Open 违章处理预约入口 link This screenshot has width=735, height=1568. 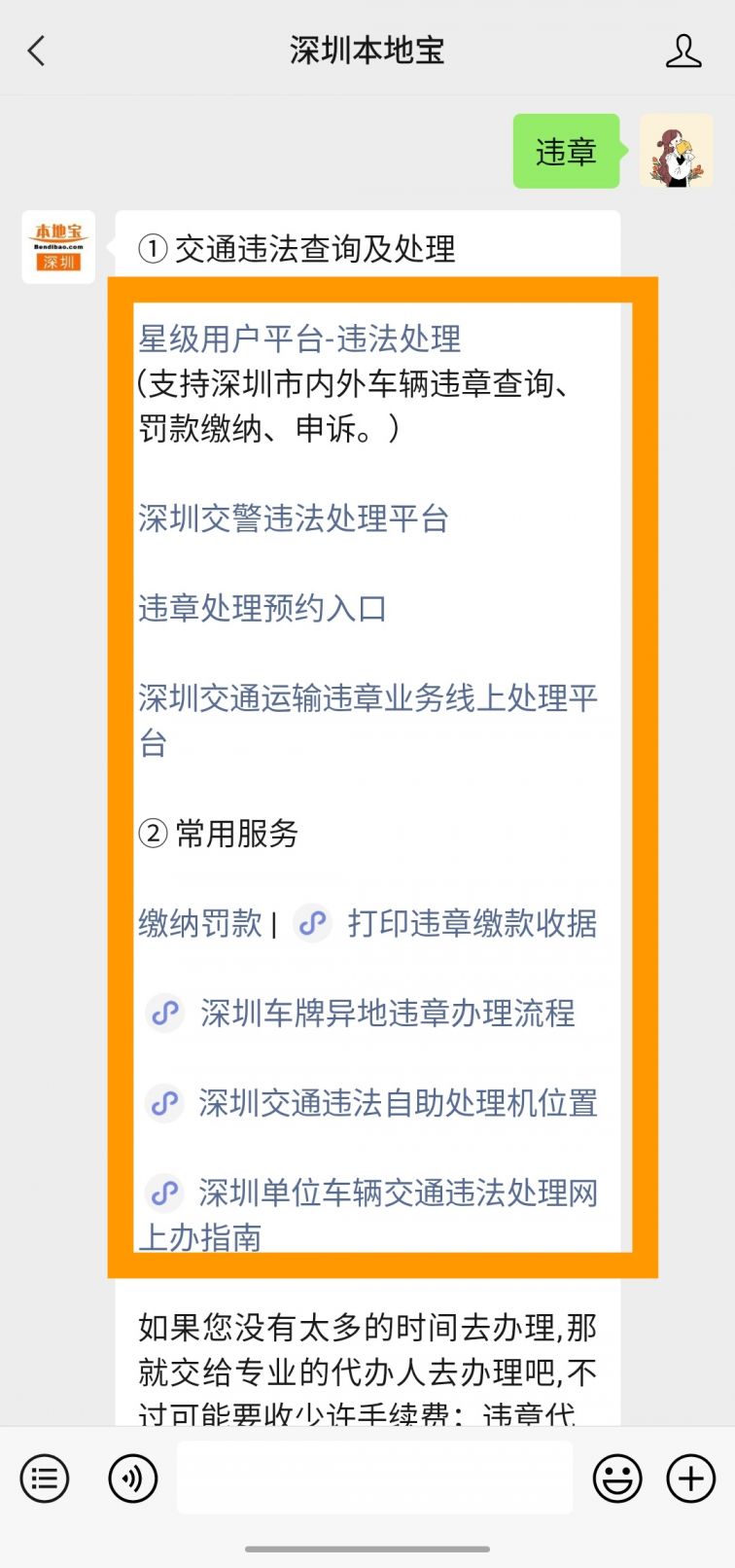262,608
